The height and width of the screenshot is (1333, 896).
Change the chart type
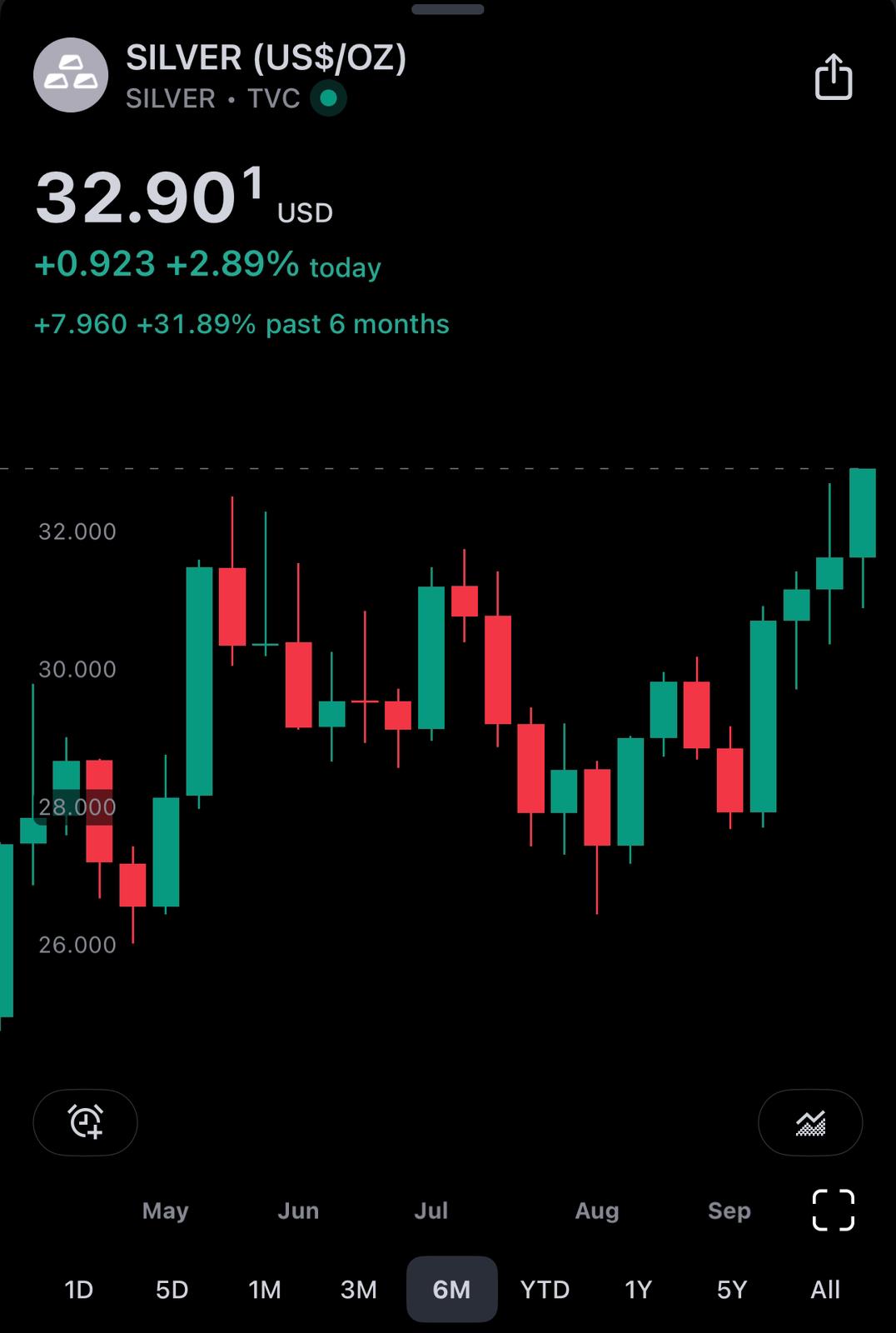pyautogui.click(x=810, y=1122)
